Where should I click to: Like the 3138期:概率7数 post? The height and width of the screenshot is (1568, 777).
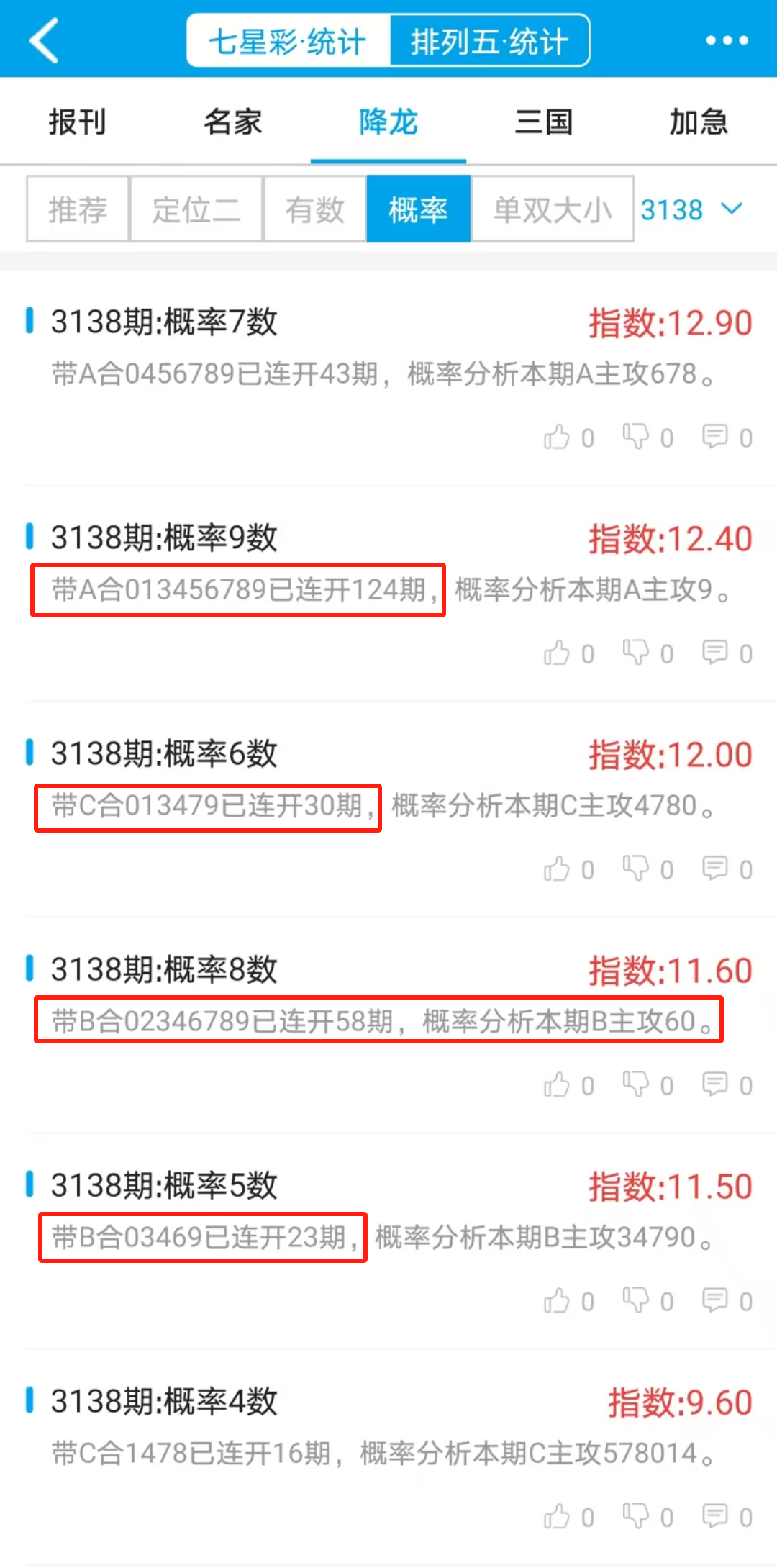(558, 437)
